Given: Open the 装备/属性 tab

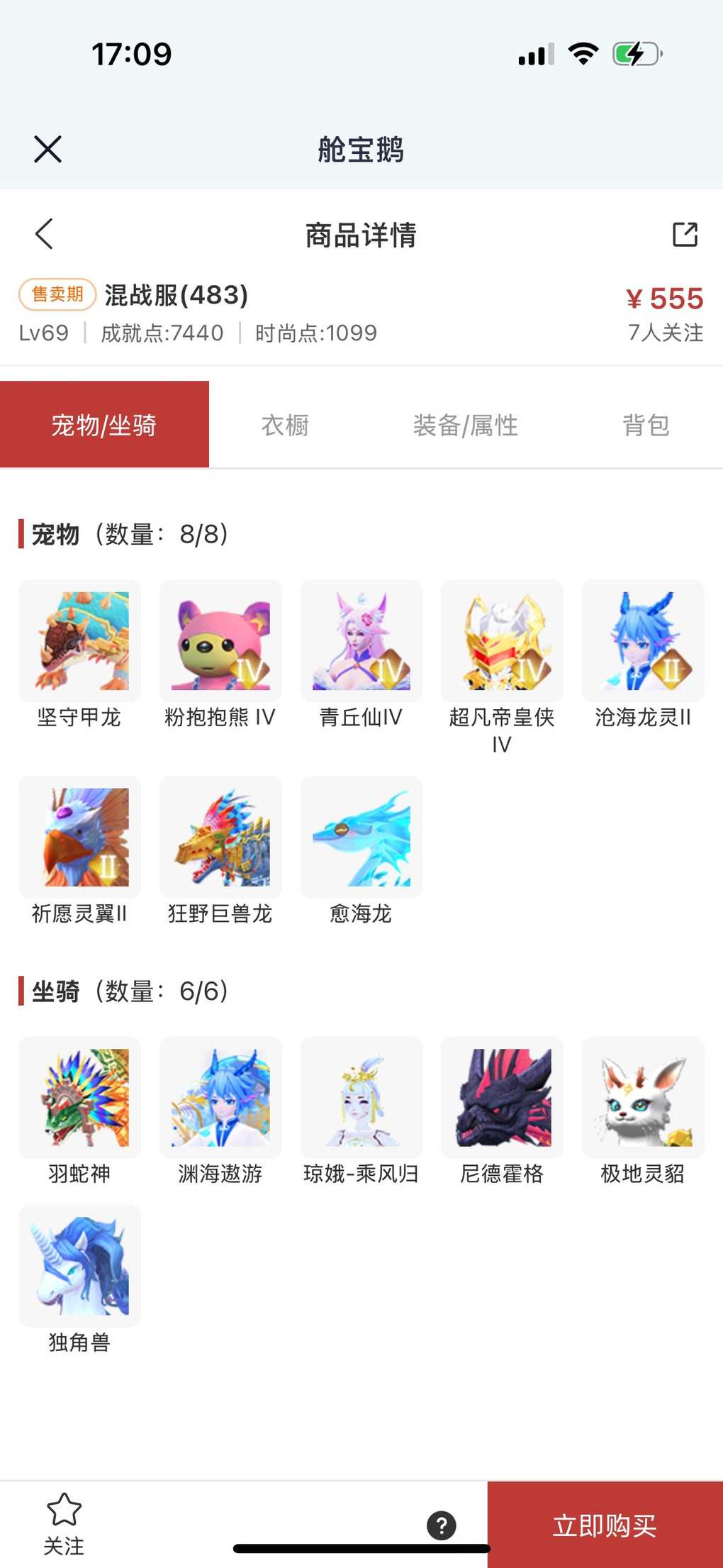Looking at the screenshot, I should [x=465, y=426].
